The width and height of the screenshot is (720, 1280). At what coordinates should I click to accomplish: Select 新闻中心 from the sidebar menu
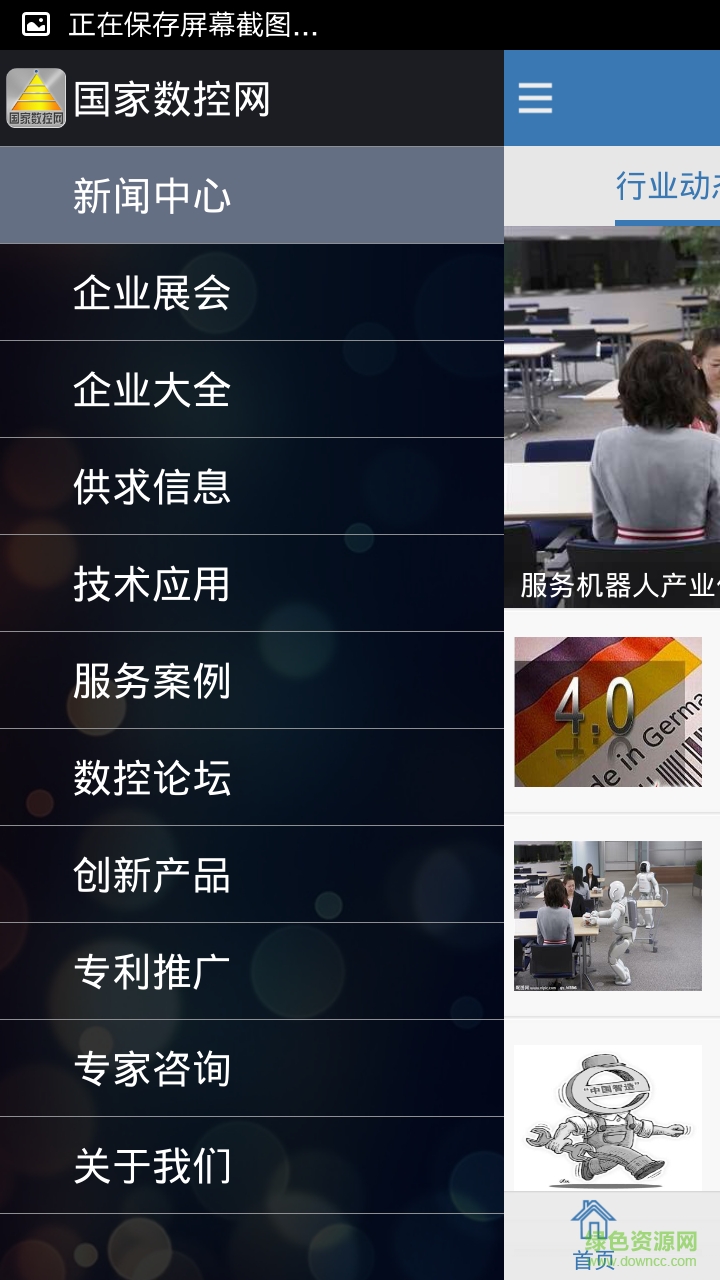150,194
